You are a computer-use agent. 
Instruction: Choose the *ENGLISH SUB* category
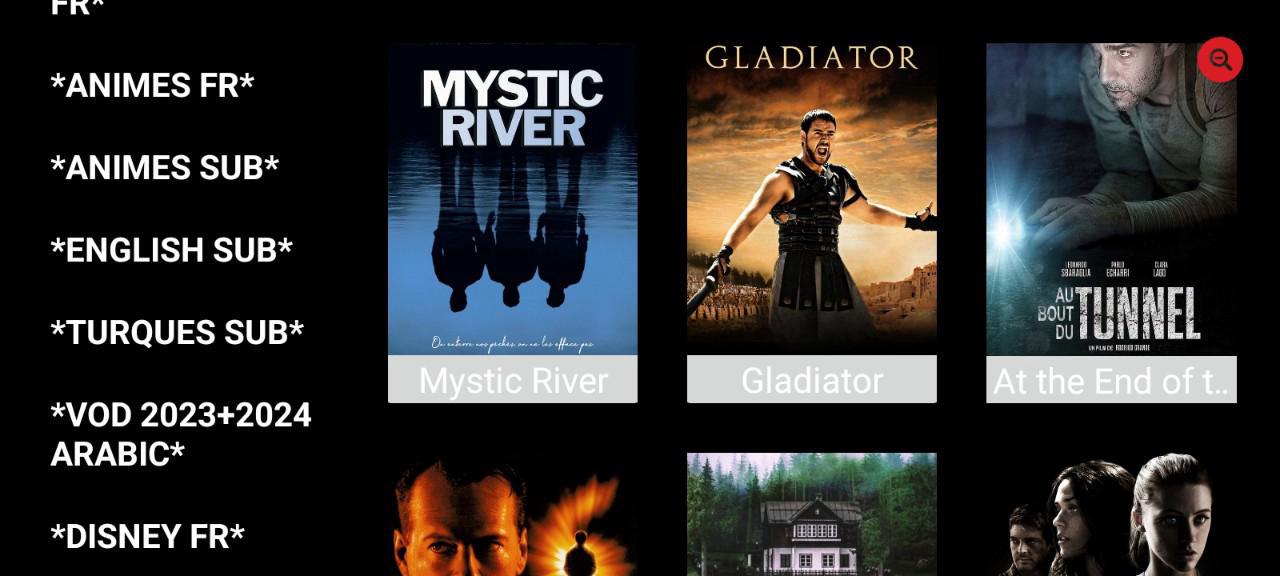[171, 250]
